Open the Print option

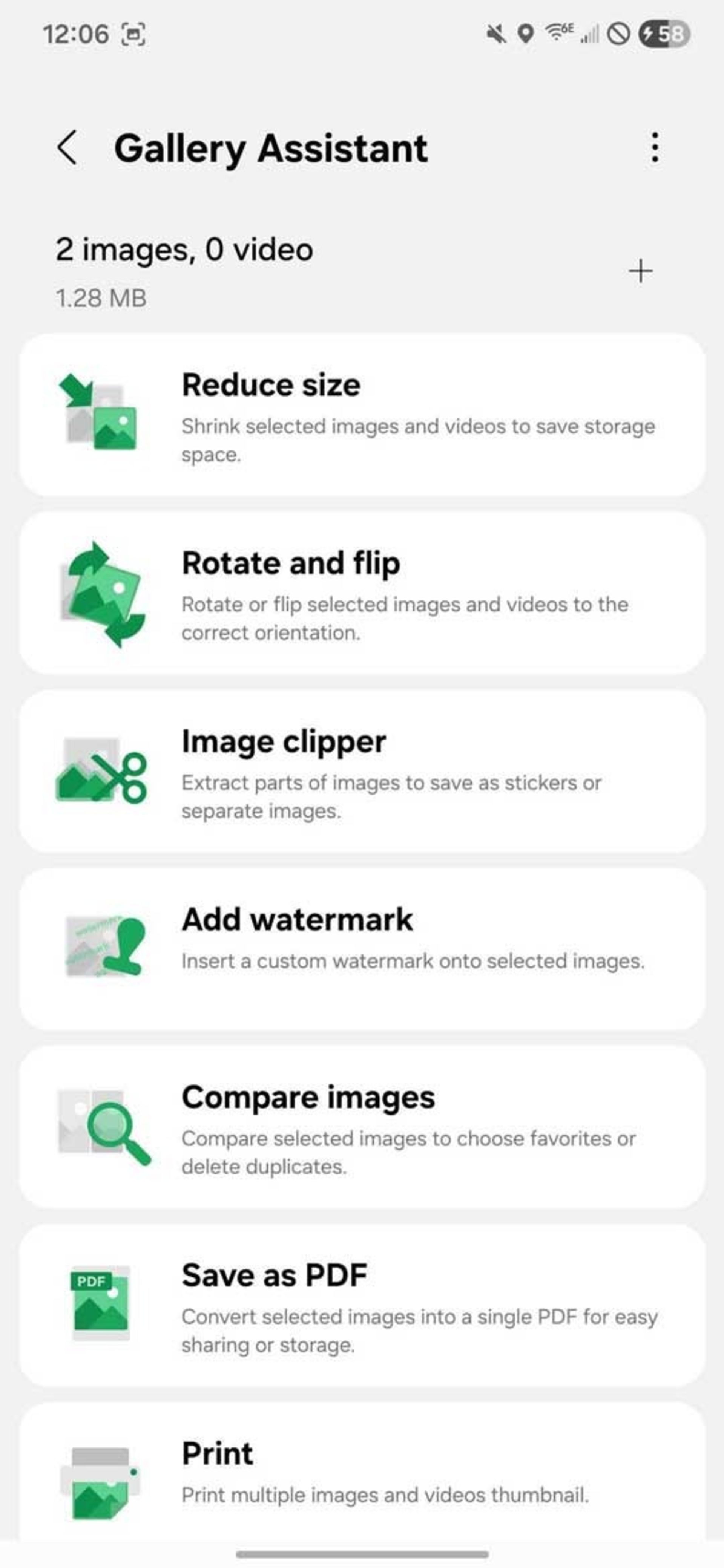click(x=362, y=1473)
